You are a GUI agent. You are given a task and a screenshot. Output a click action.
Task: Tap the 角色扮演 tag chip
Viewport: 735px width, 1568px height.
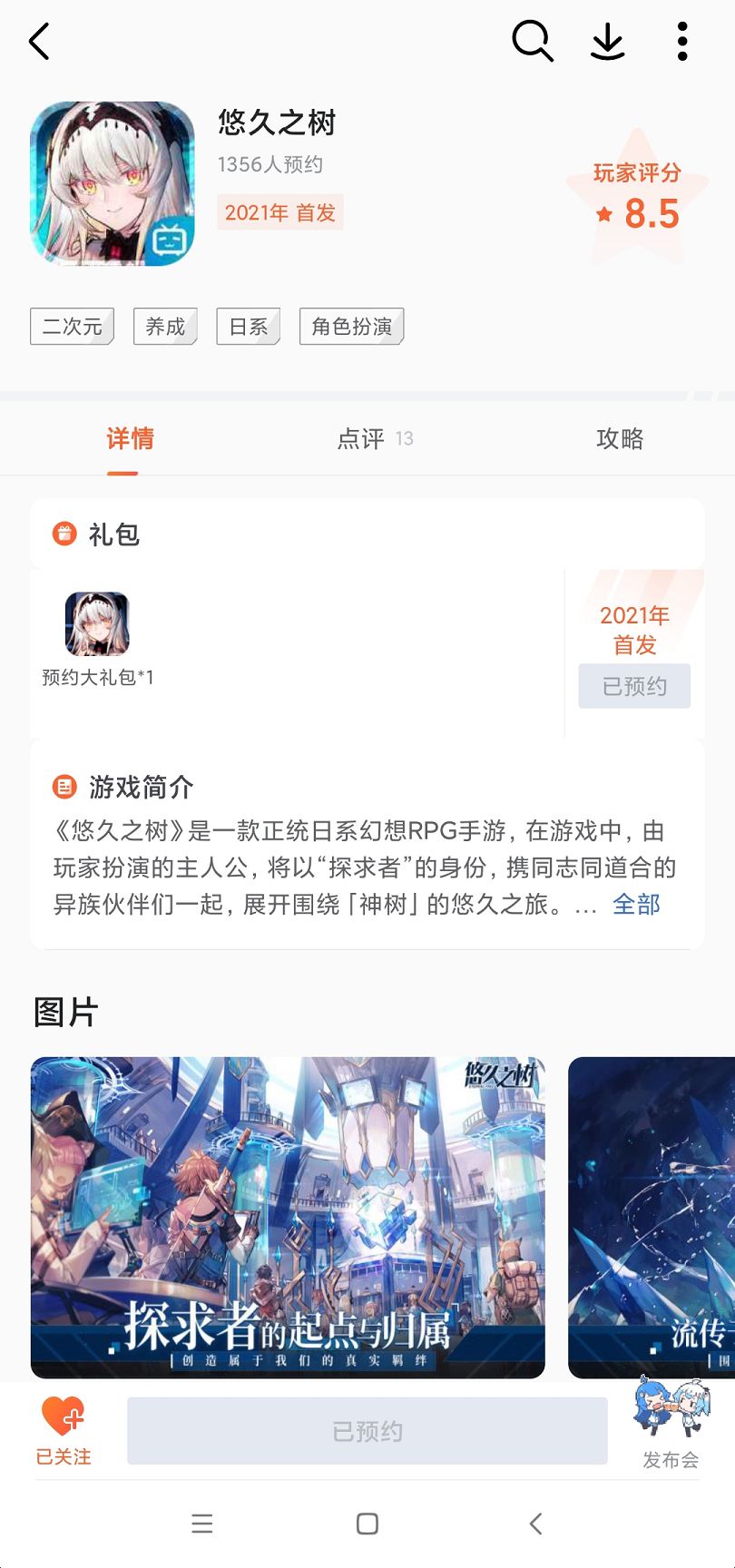tap(351, 327)
